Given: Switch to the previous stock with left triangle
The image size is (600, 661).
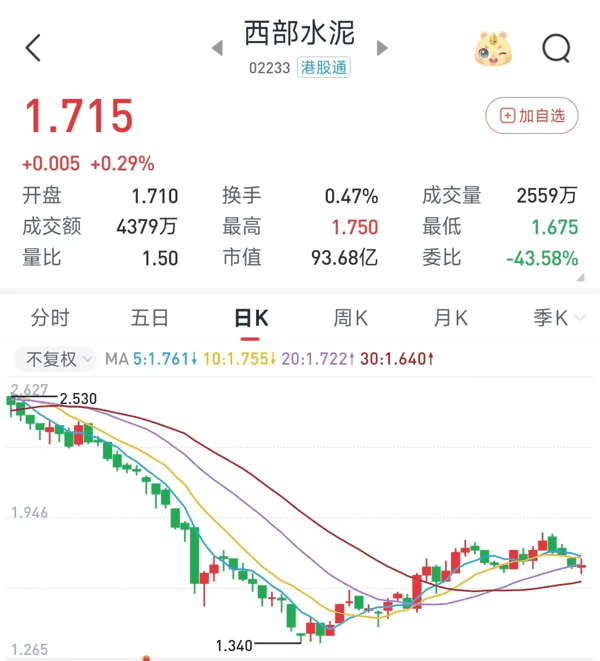Looking at the screenshot, I should [x=217, y=48].
